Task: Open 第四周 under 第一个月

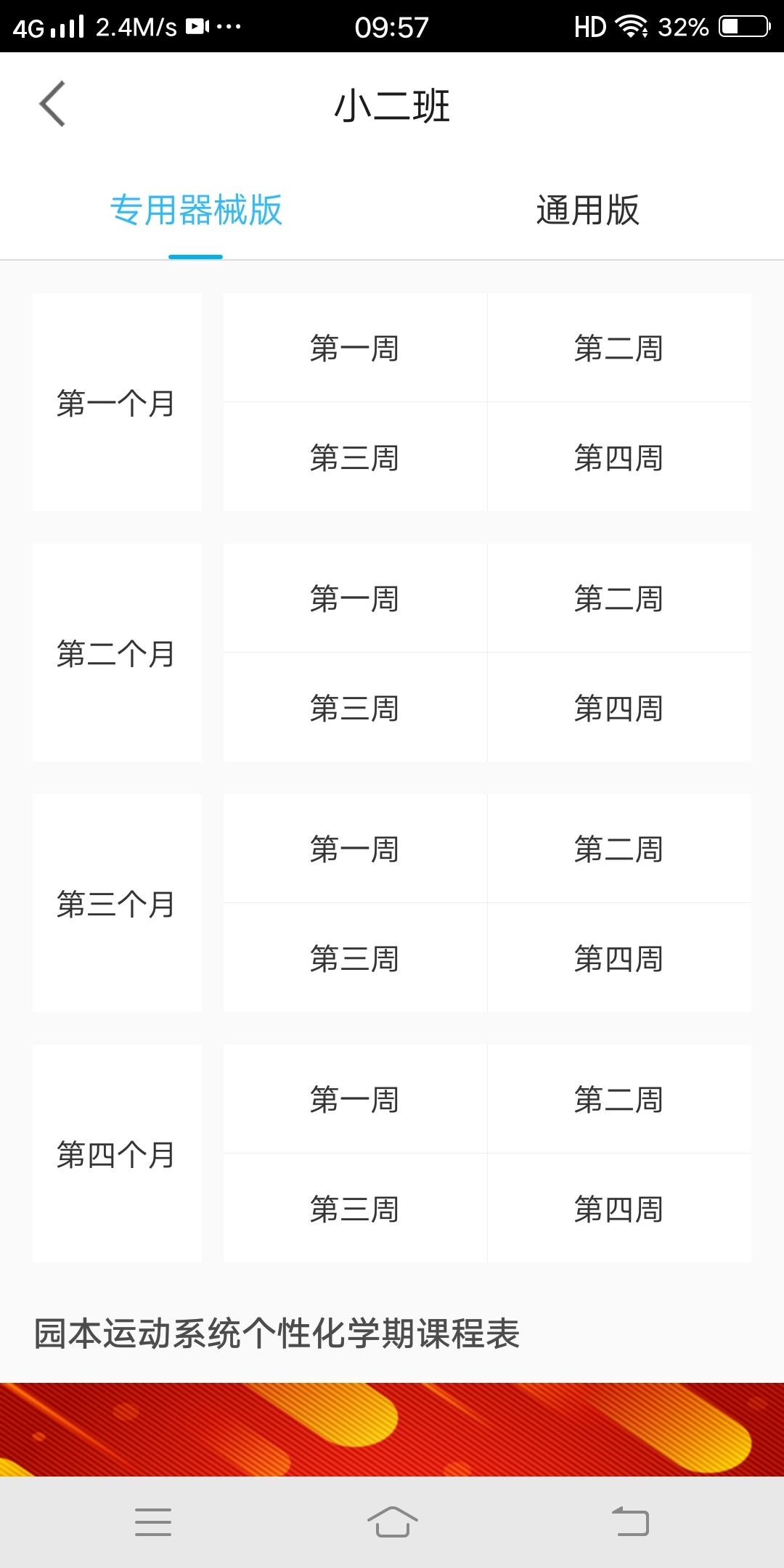Action: click(619, 456)
